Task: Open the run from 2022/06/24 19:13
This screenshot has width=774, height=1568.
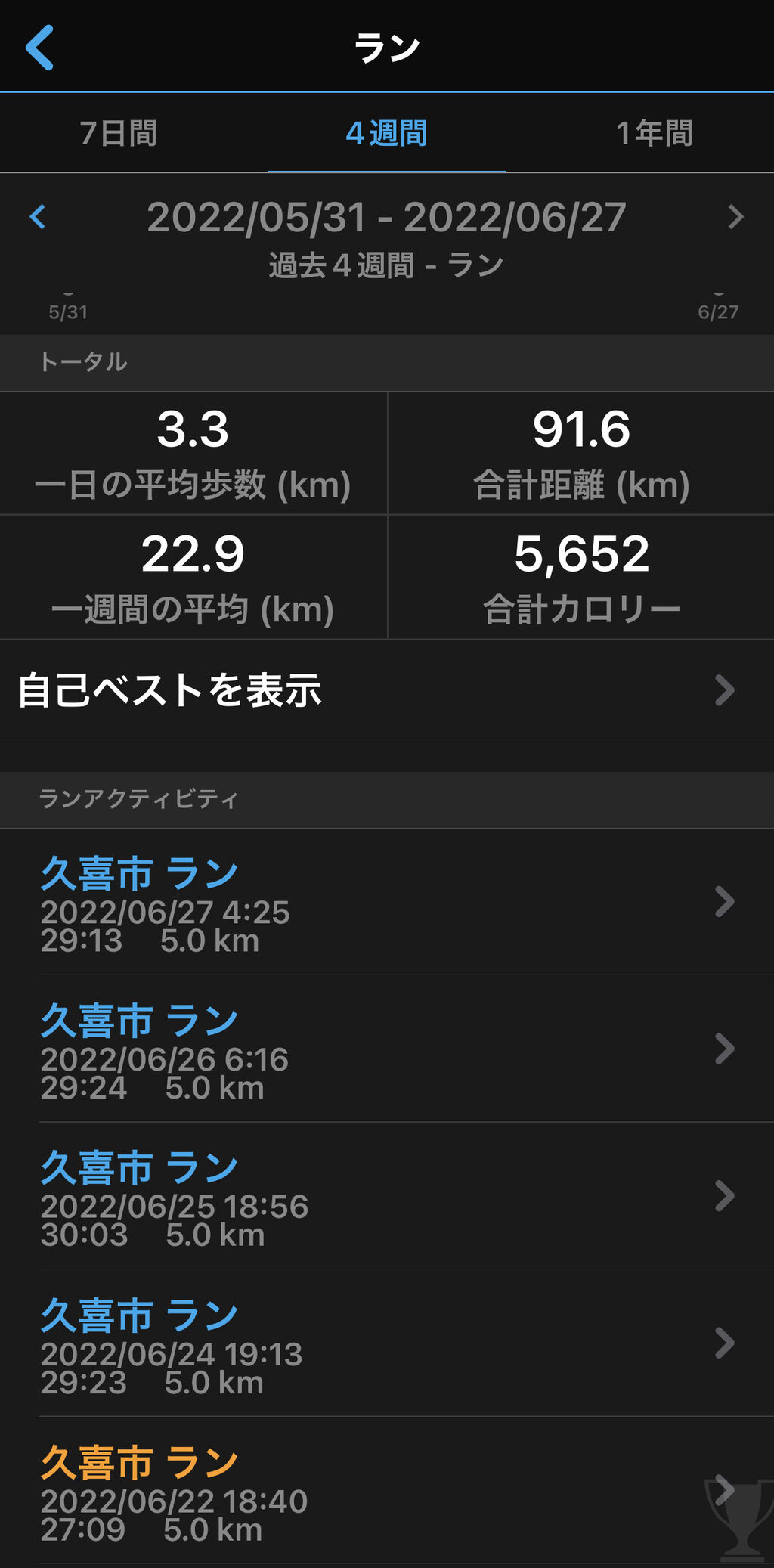Action: point(387,1343)
